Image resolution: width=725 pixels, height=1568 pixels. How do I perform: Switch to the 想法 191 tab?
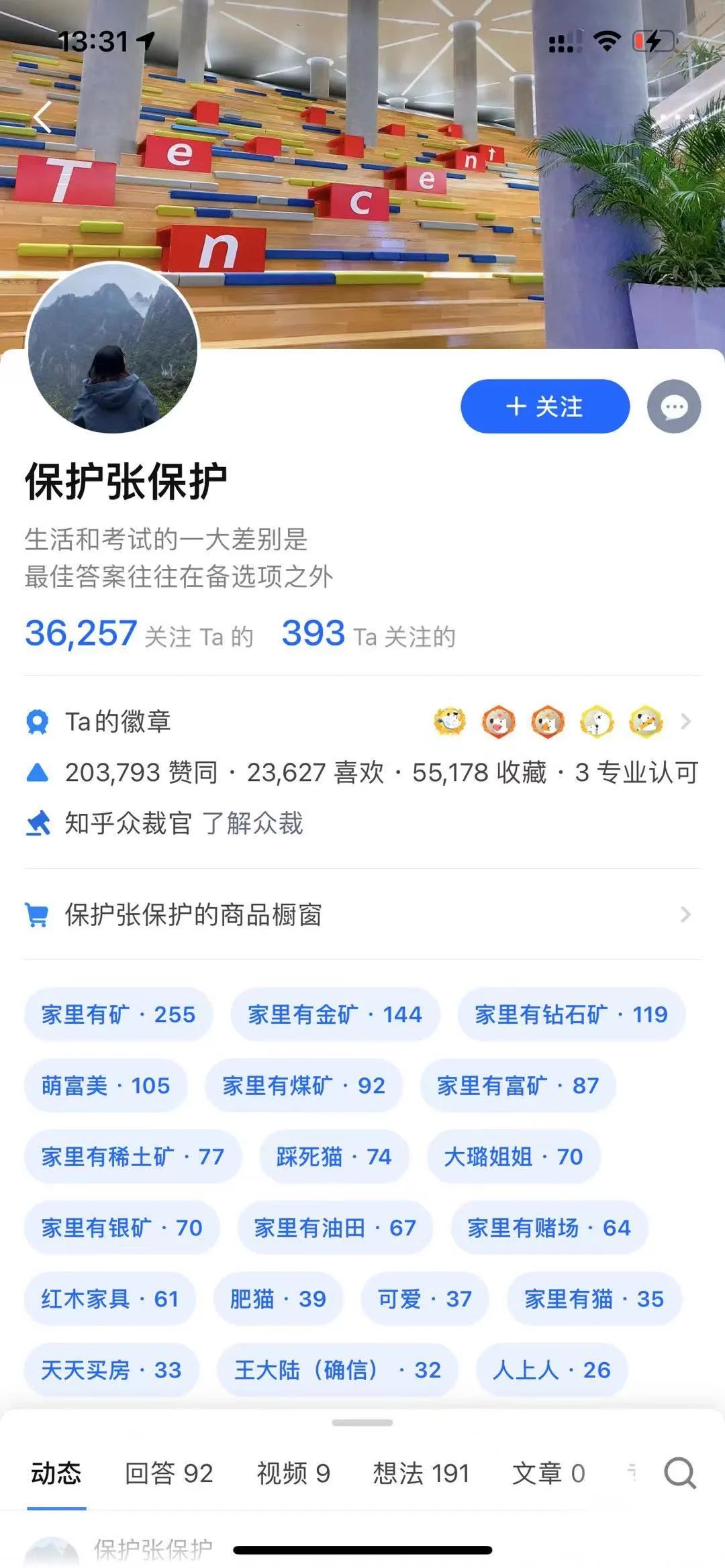click(x=421, y=1473)
